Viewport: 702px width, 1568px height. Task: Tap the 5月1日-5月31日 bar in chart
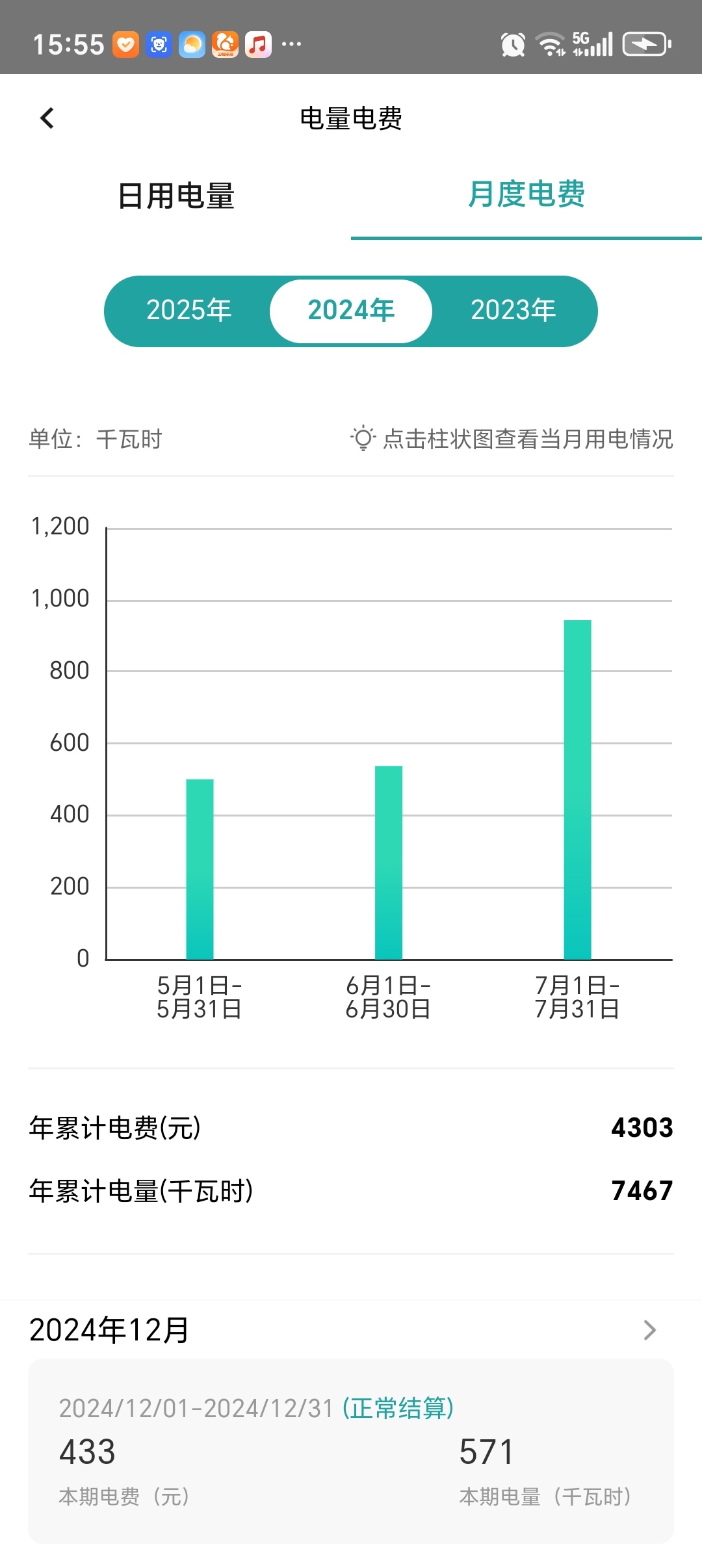pos(200,869)
